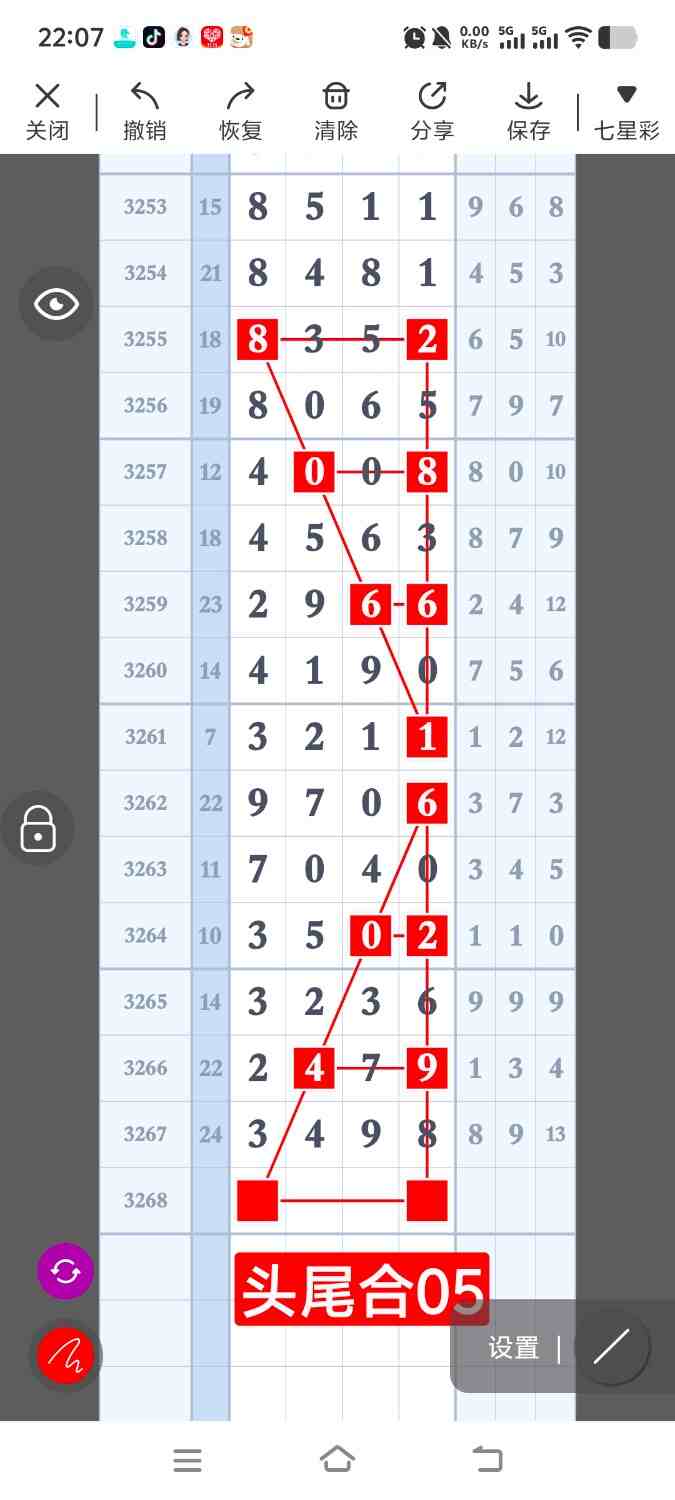
Task: Undo the last drawing action
Action: [x=144, y=111]
